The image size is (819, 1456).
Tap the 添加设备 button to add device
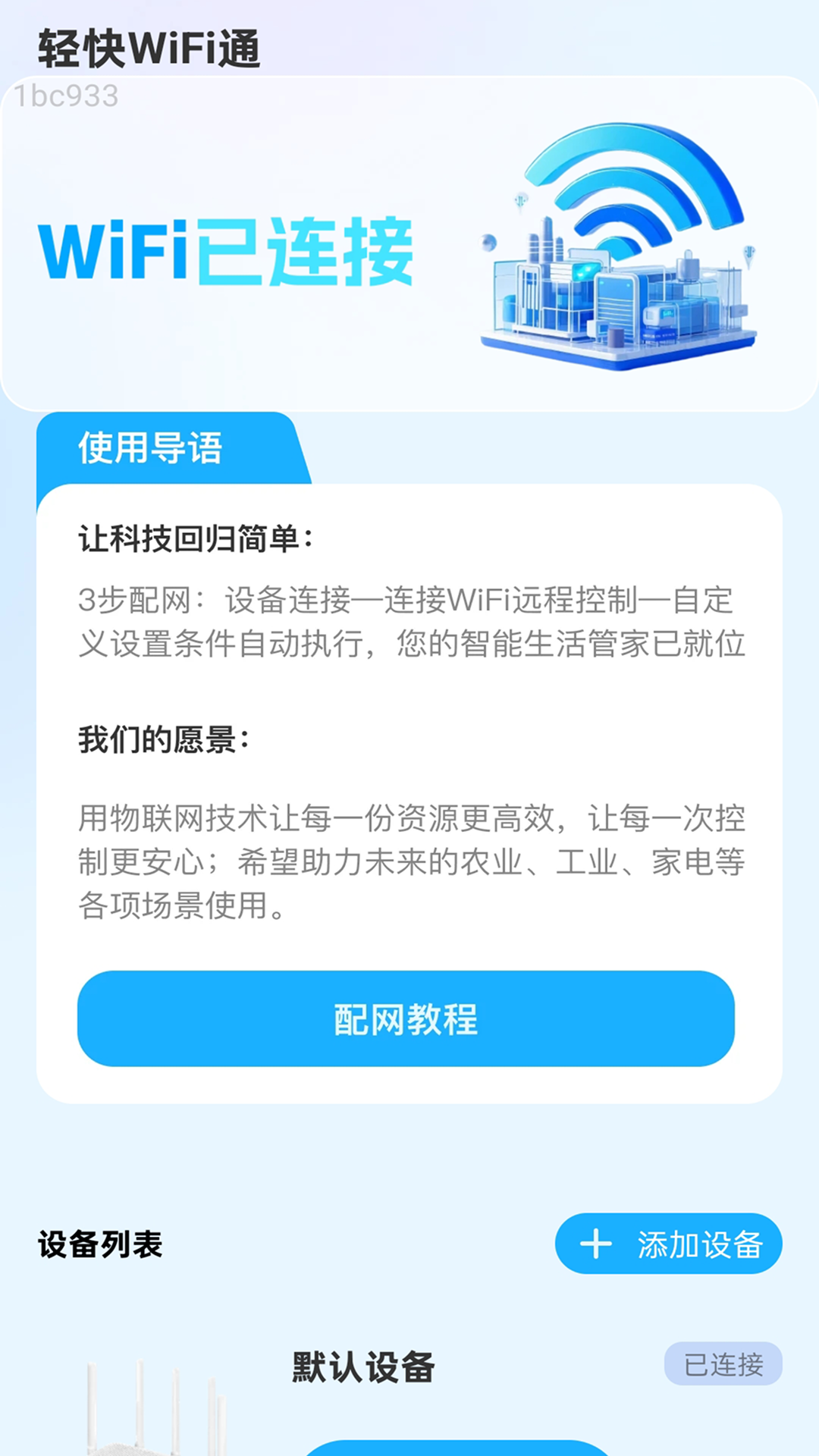tap(667, 1242)
